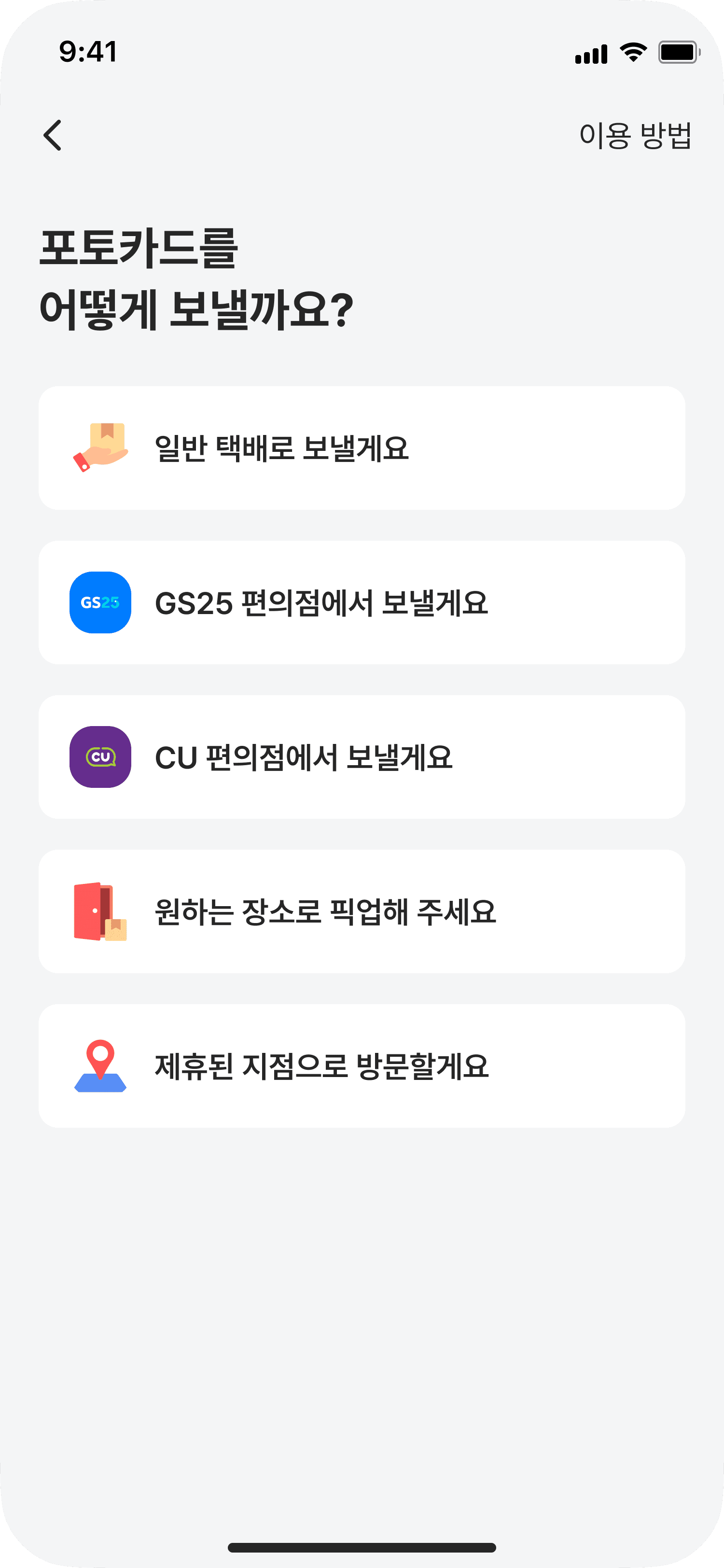Choose CU 편의점에서 보낼게요
Image resolution: width=724 pixels, height=1568 pixels.
coord(362,757)
